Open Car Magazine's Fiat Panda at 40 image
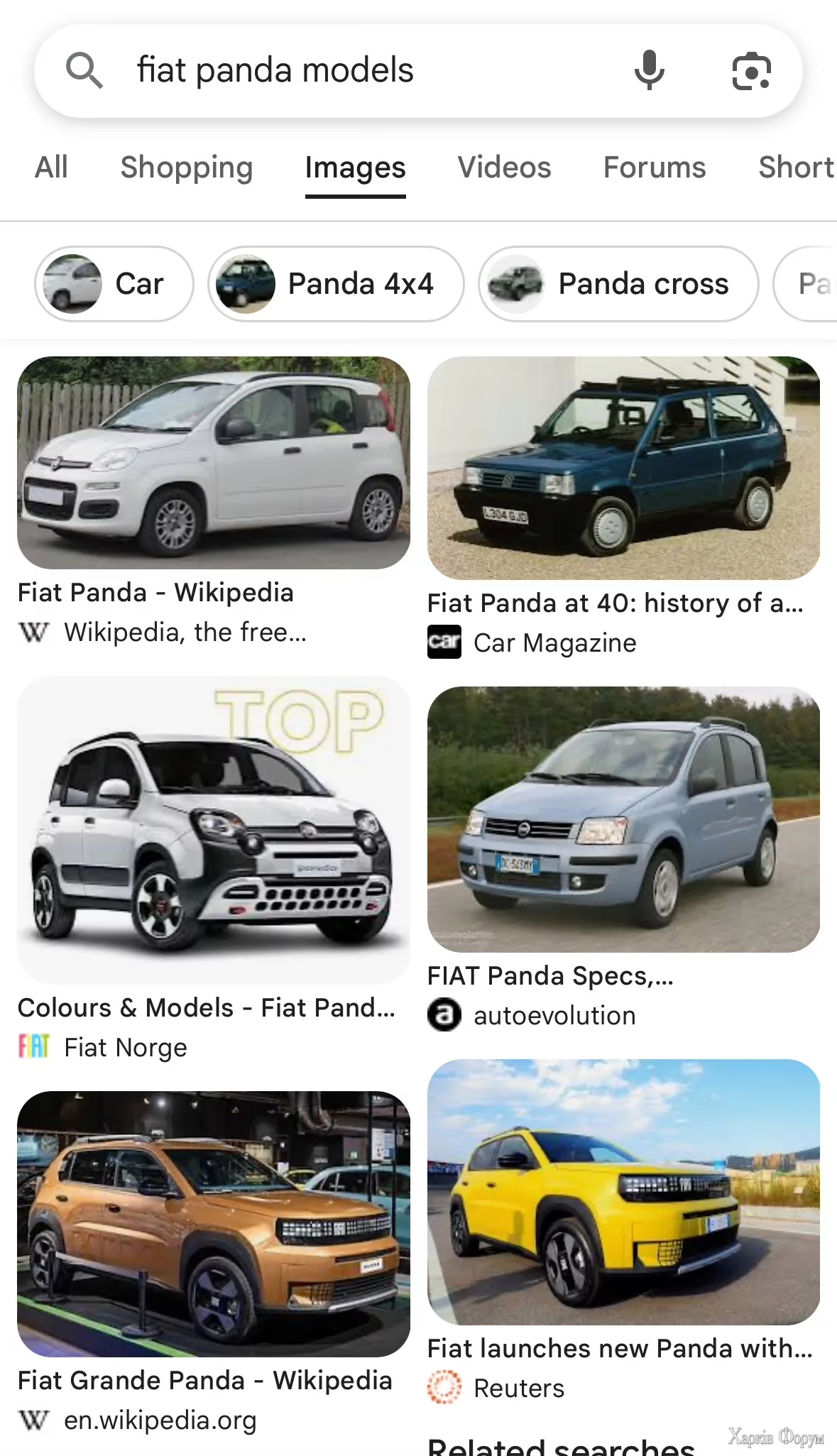The height and width of the screenshot is (1456, 837). 623,468
